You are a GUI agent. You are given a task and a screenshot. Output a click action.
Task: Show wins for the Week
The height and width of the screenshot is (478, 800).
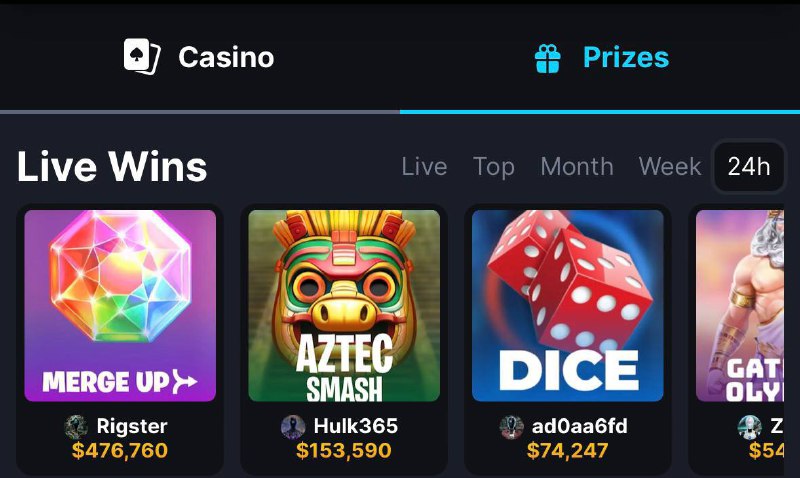669,166
